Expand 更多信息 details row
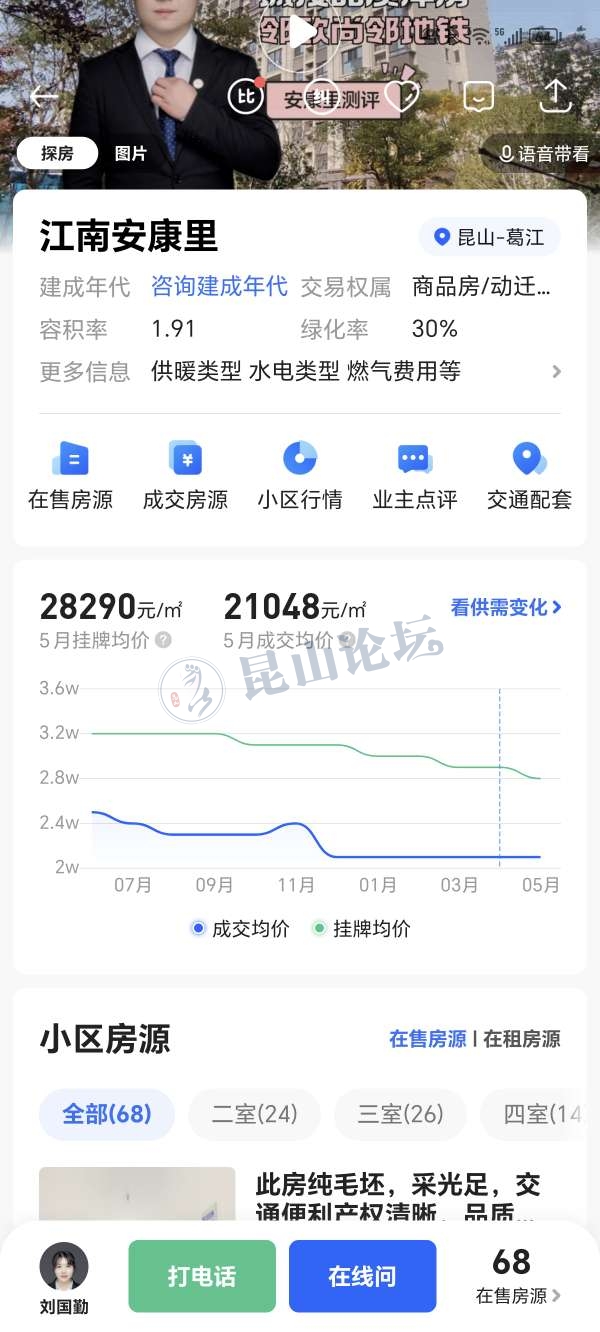 556,372
